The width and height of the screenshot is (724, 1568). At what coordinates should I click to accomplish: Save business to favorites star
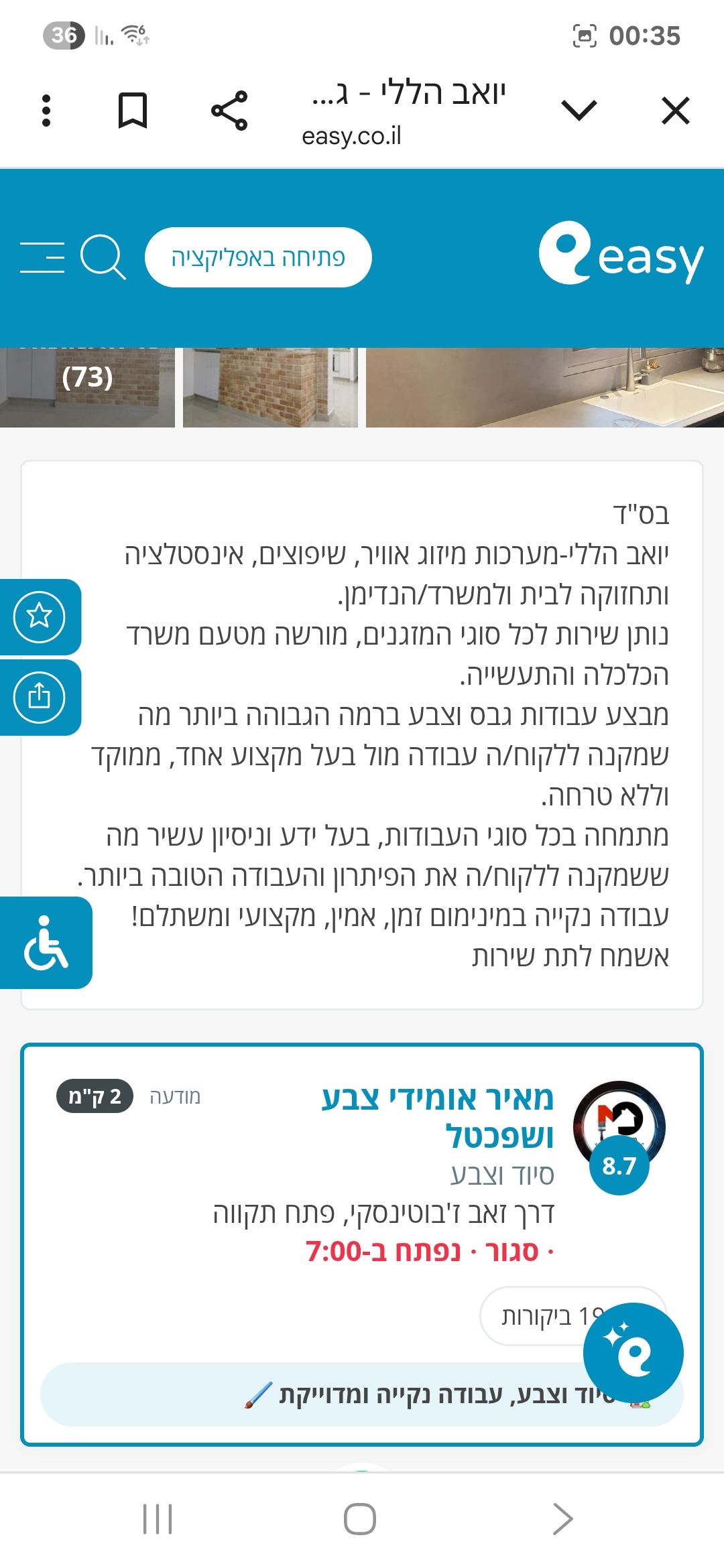[x=39, y=616]
